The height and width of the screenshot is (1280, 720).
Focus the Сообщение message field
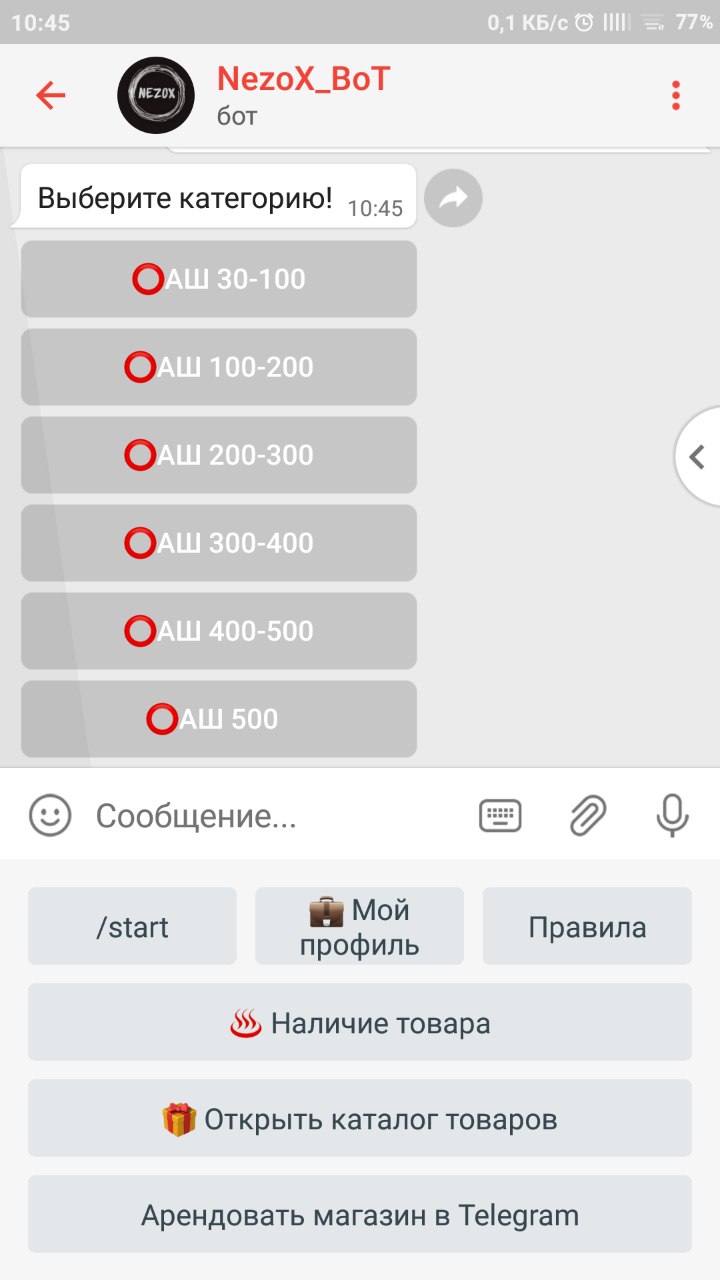270,816
